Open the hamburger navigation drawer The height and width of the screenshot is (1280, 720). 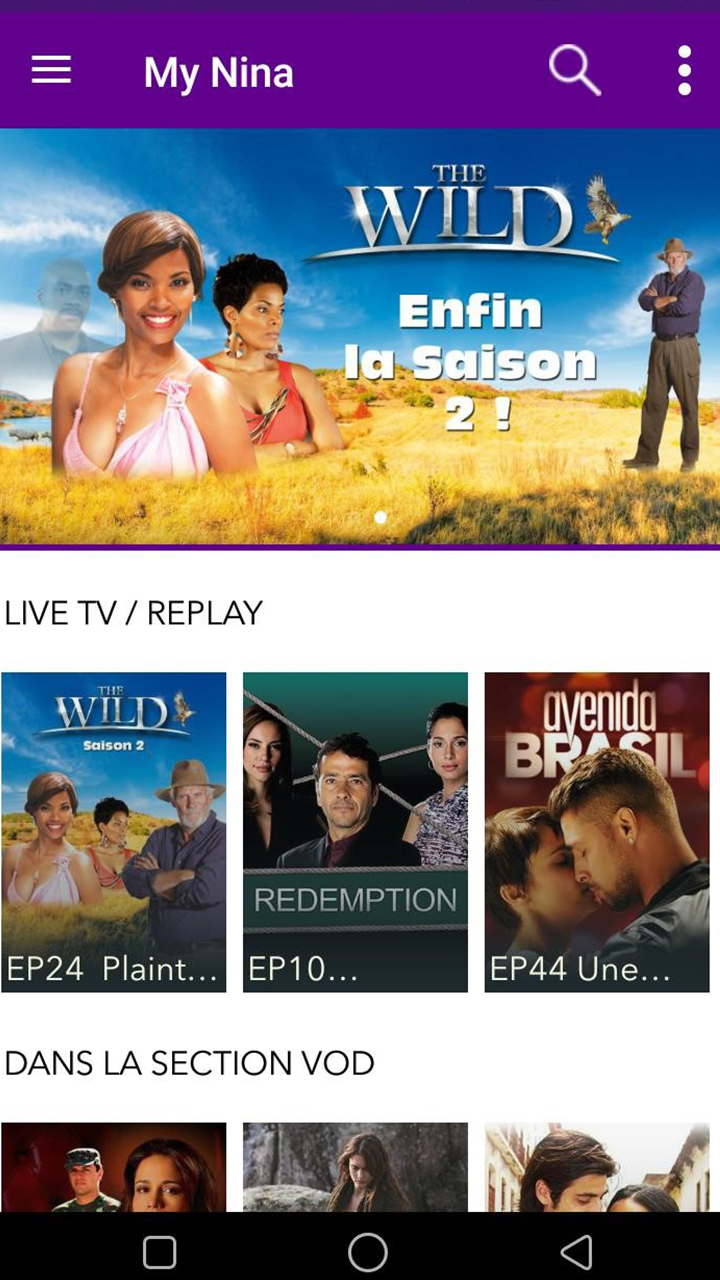(51, 70)
